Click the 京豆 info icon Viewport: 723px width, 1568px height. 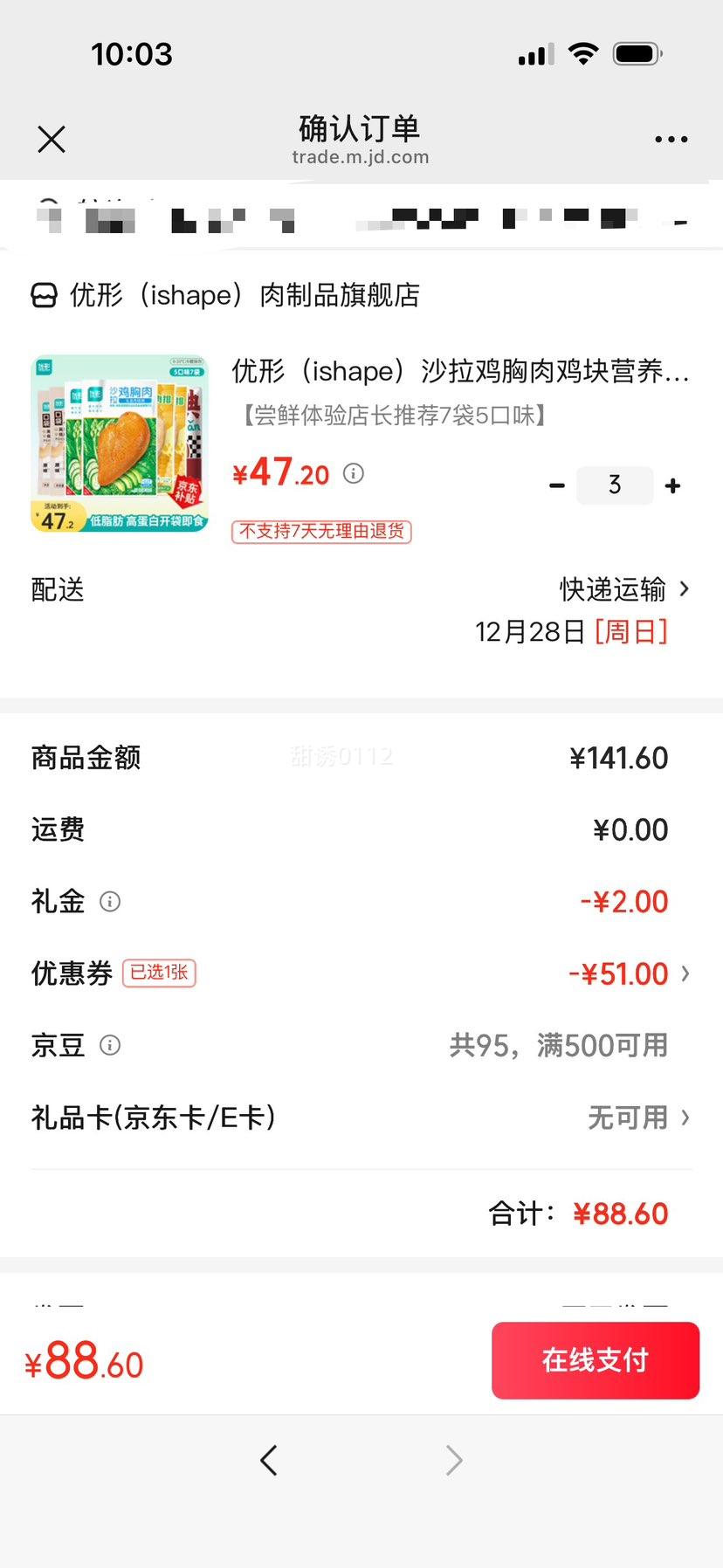(110, 1045)
